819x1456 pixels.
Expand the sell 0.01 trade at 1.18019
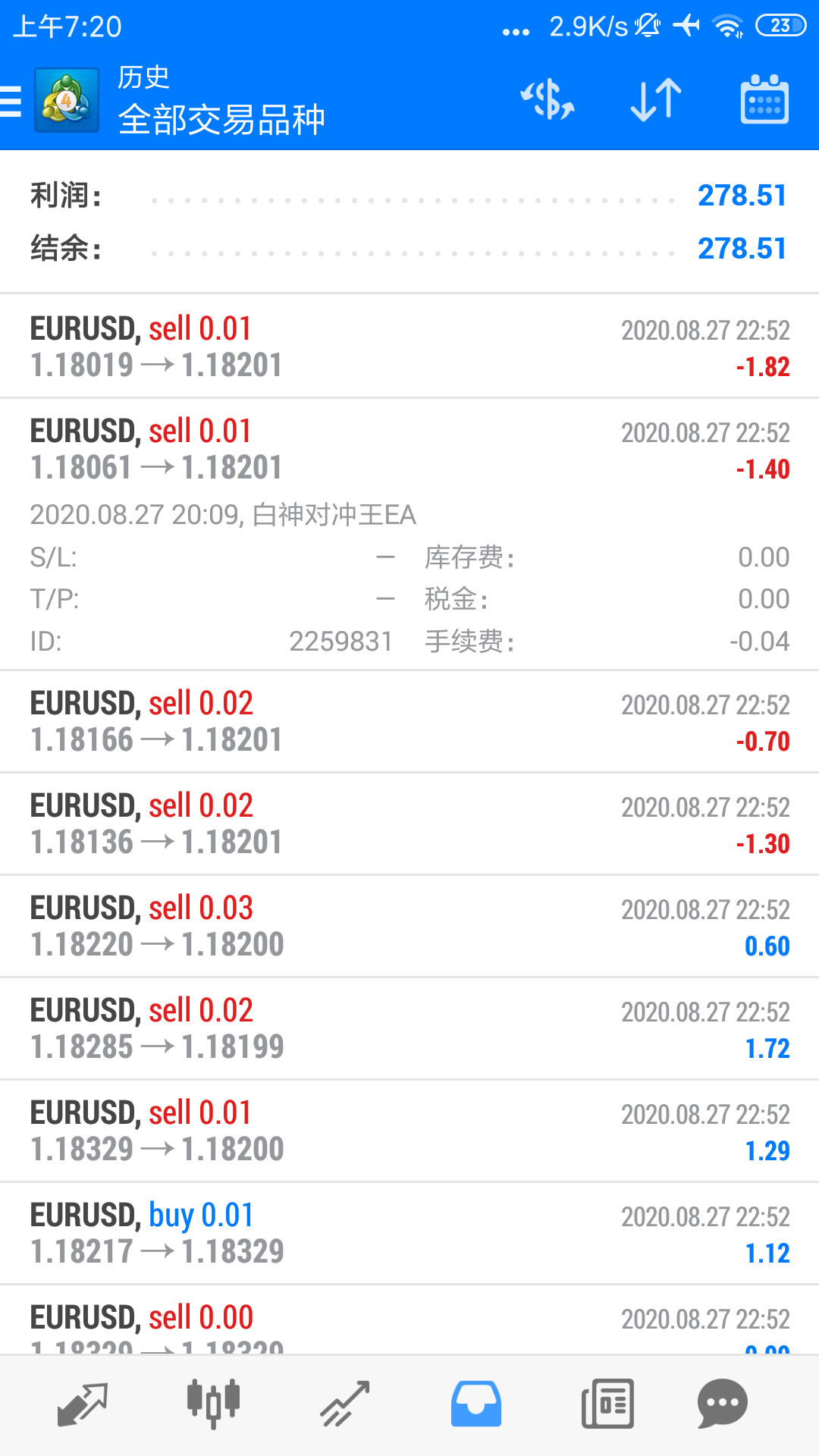point(409,347)
